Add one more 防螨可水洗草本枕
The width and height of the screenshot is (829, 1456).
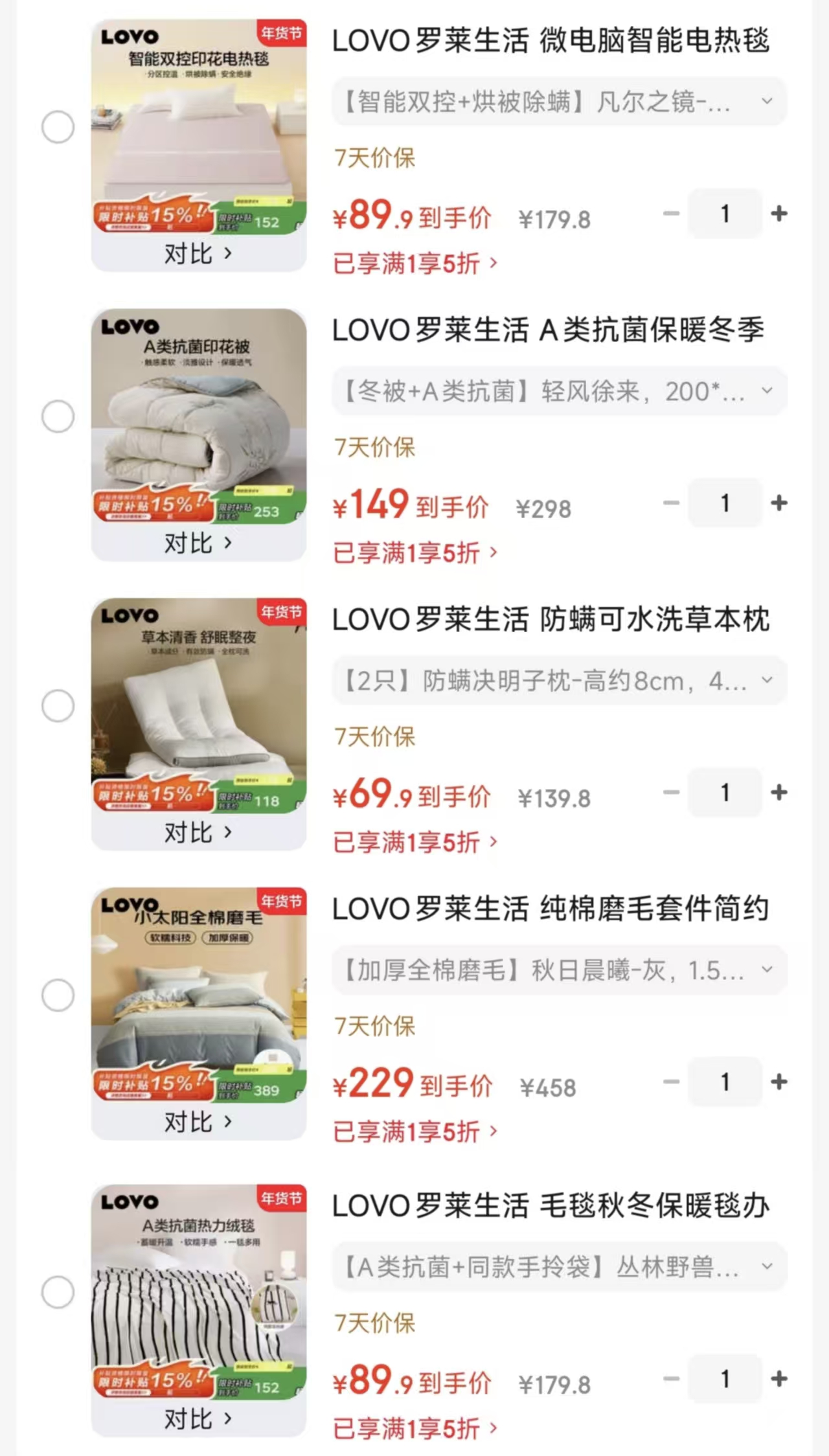point(779,793)
